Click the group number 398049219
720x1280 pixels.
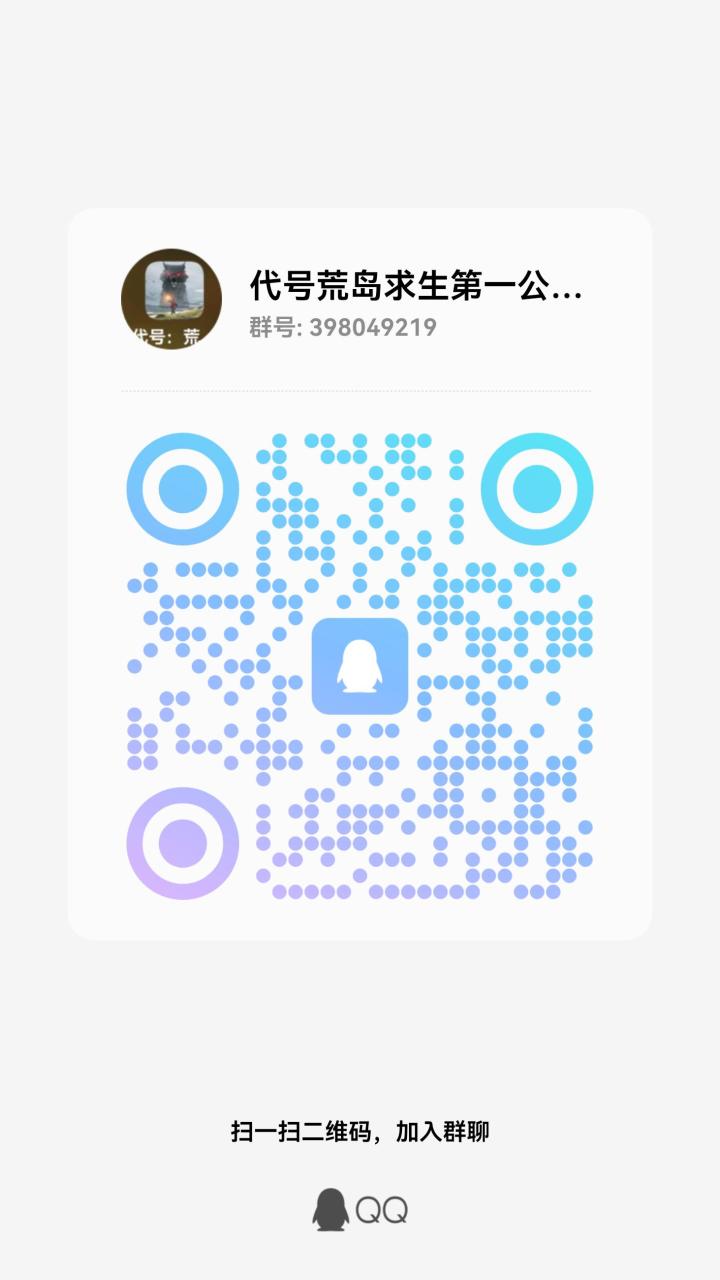pos(372,326)
